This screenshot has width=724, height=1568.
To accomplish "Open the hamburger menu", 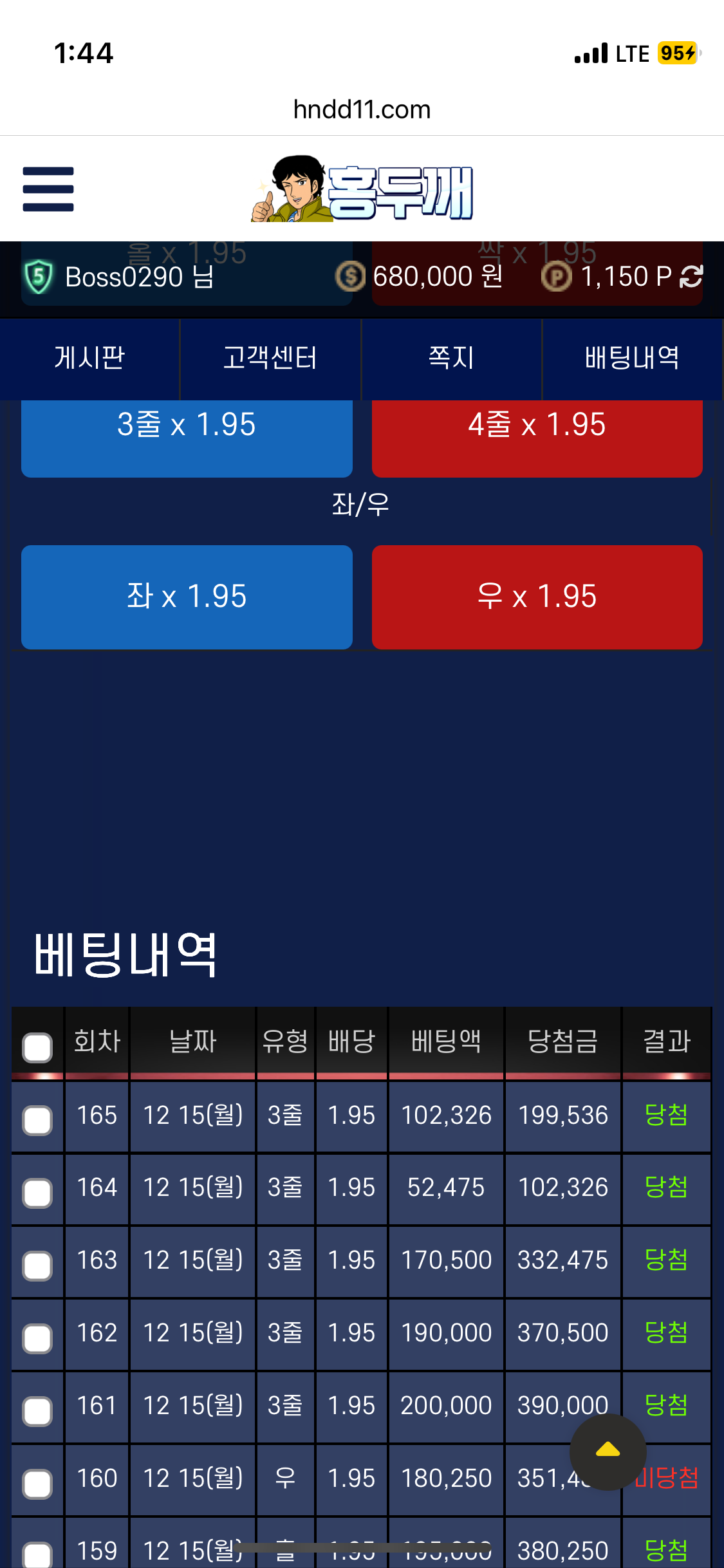I will point(48,189).
